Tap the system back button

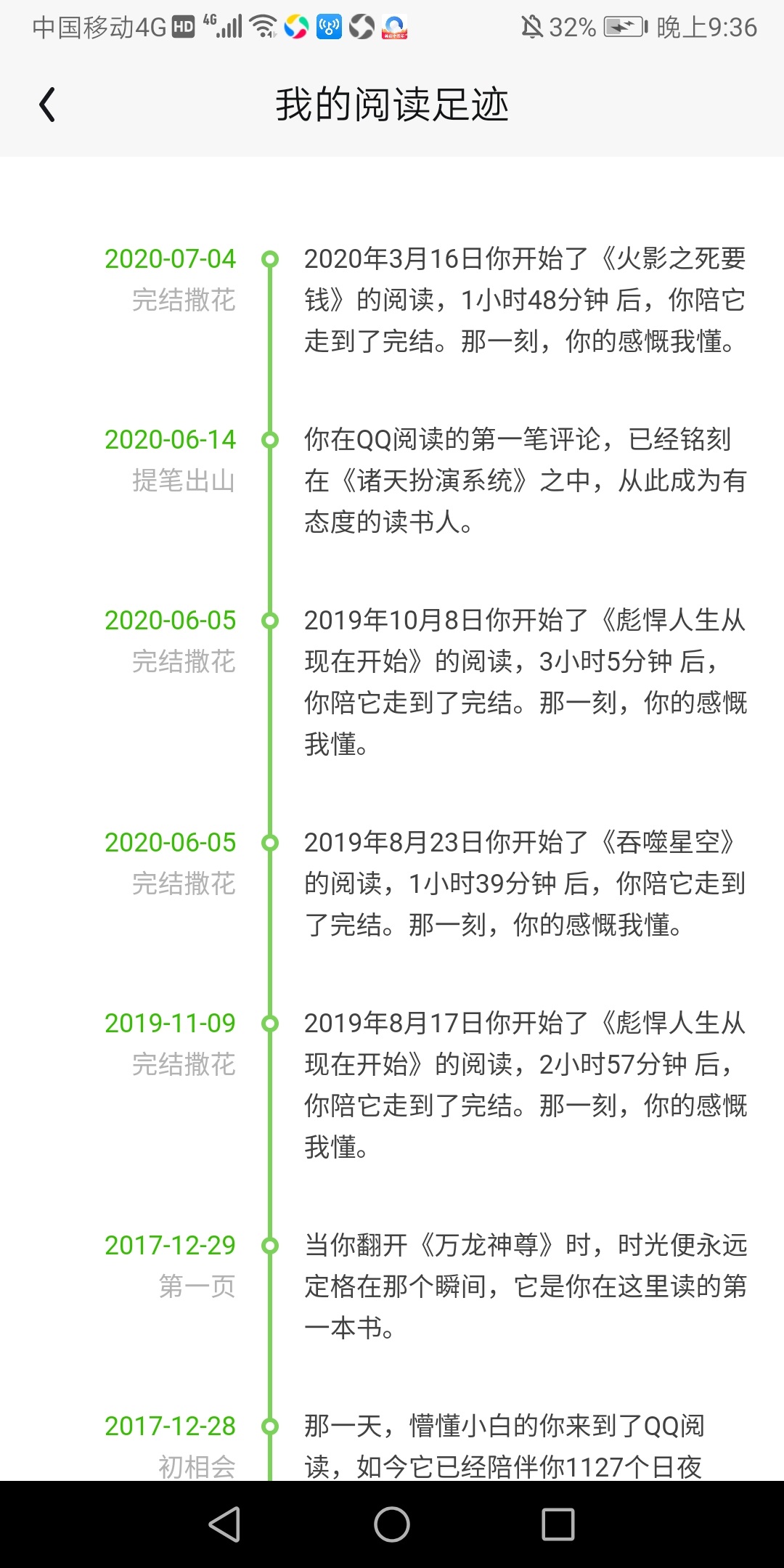click(224, 1524)
